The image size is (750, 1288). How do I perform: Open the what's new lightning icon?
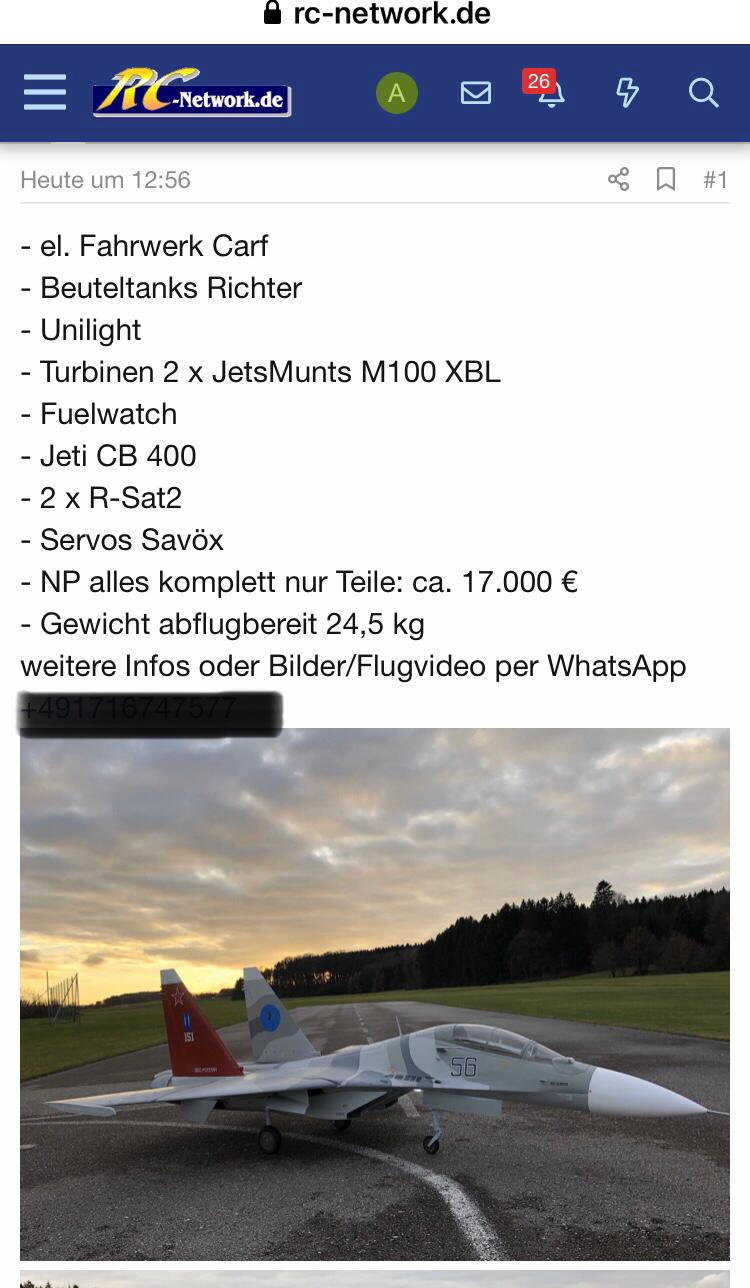(x=627, y=93)
